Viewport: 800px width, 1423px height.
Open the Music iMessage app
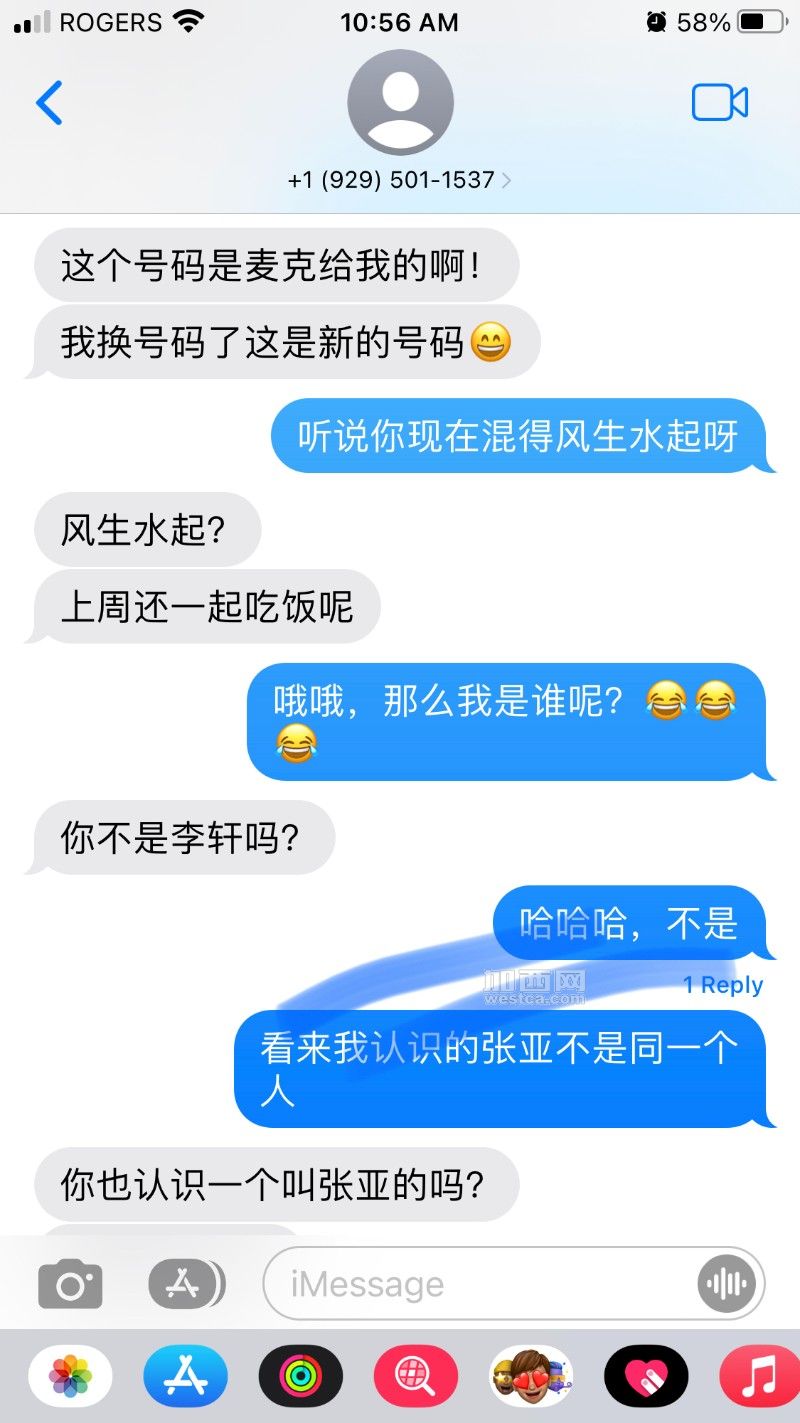pos(760,1377)
